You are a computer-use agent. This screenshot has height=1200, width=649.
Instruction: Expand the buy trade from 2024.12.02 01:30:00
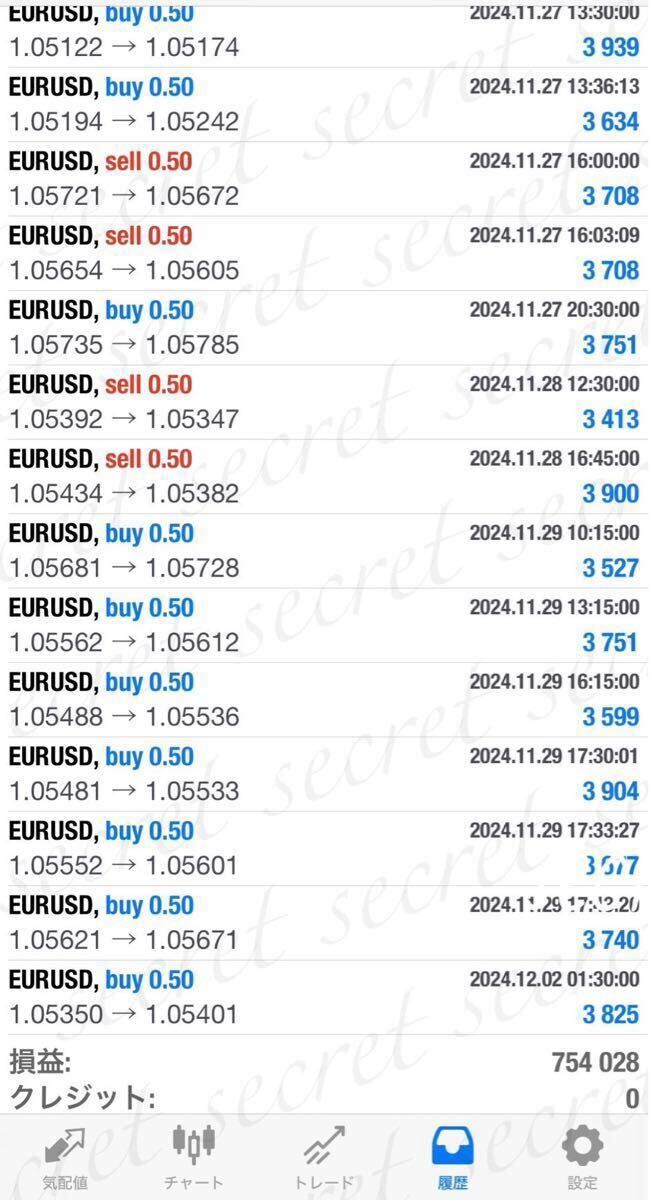pyautogui.click(x=324, y=998)
